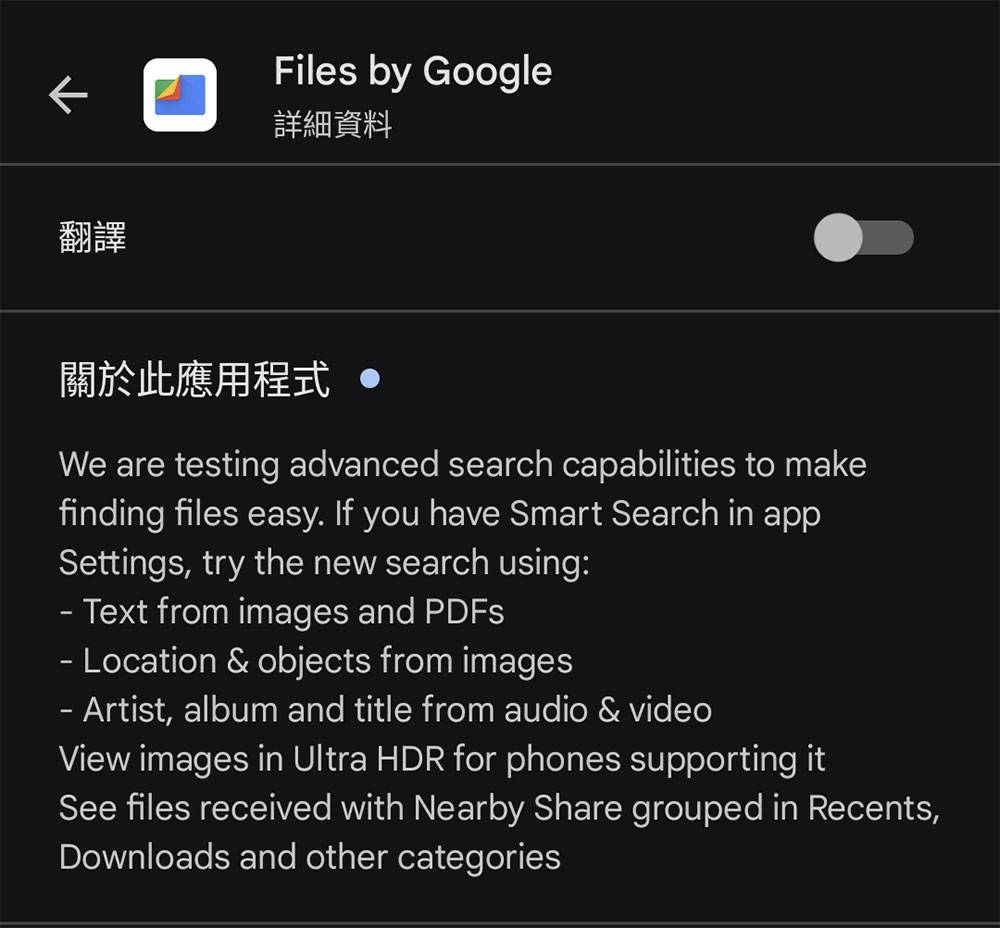Turn on the 翻譯 switch

point(862,239)
